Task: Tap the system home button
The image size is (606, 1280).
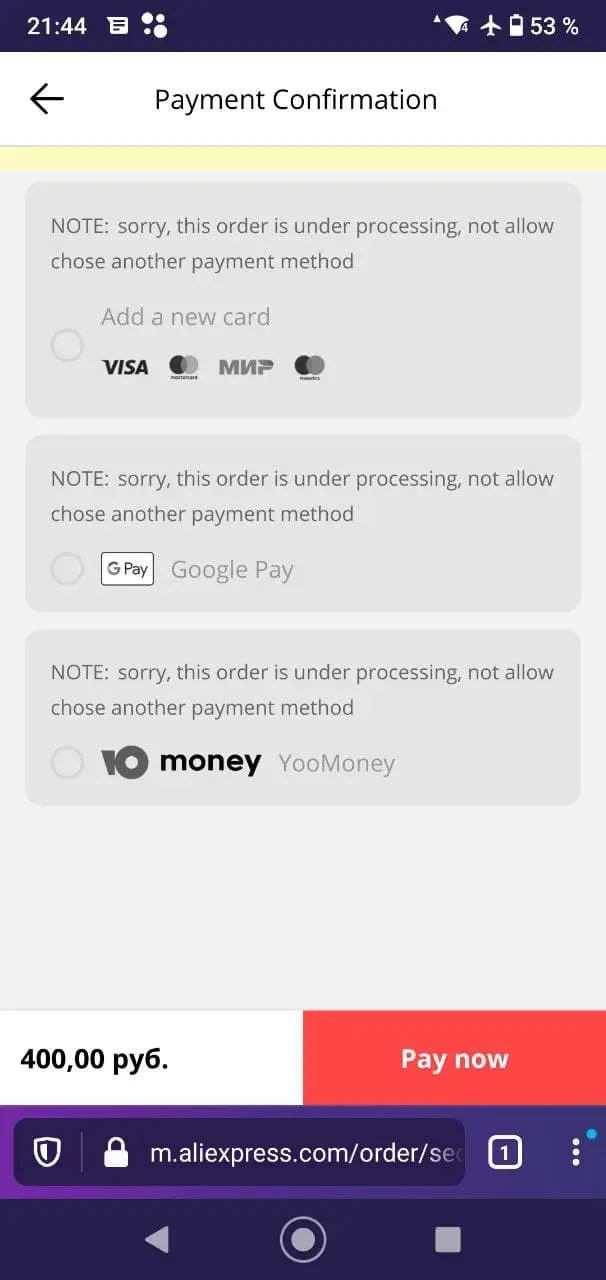Action: pos(303,1240)
